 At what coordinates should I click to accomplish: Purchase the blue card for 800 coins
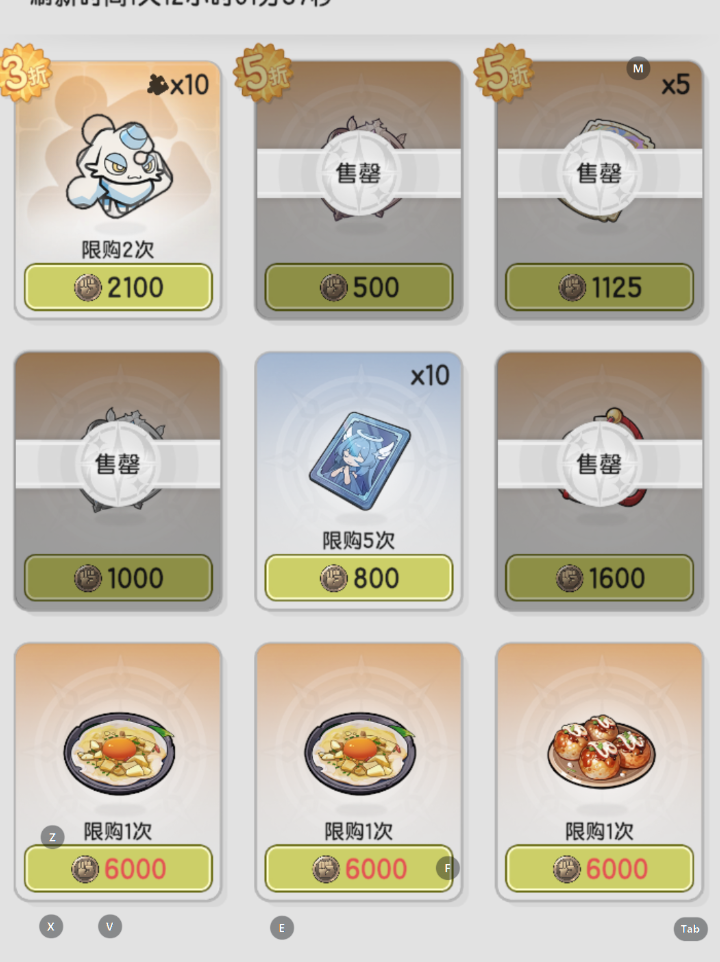tap(359, 578)
